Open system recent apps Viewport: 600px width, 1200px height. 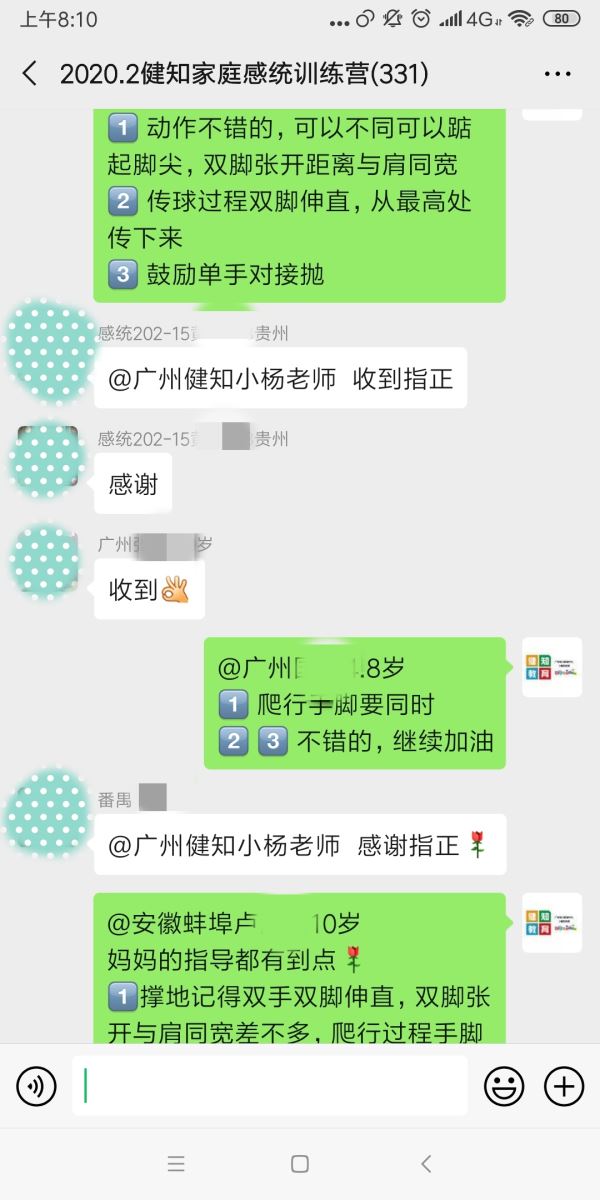tap(176, 1163)
